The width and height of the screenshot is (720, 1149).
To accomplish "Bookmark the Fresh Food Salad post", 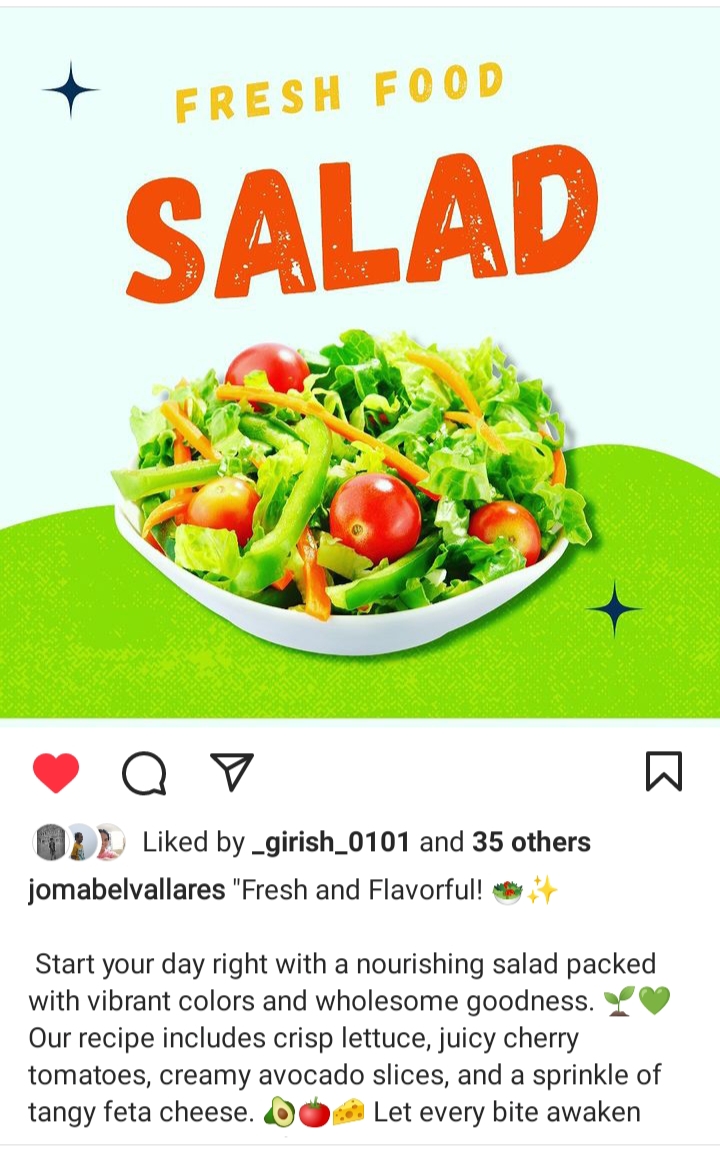I will pyautogui.click(x=664, y=772).
